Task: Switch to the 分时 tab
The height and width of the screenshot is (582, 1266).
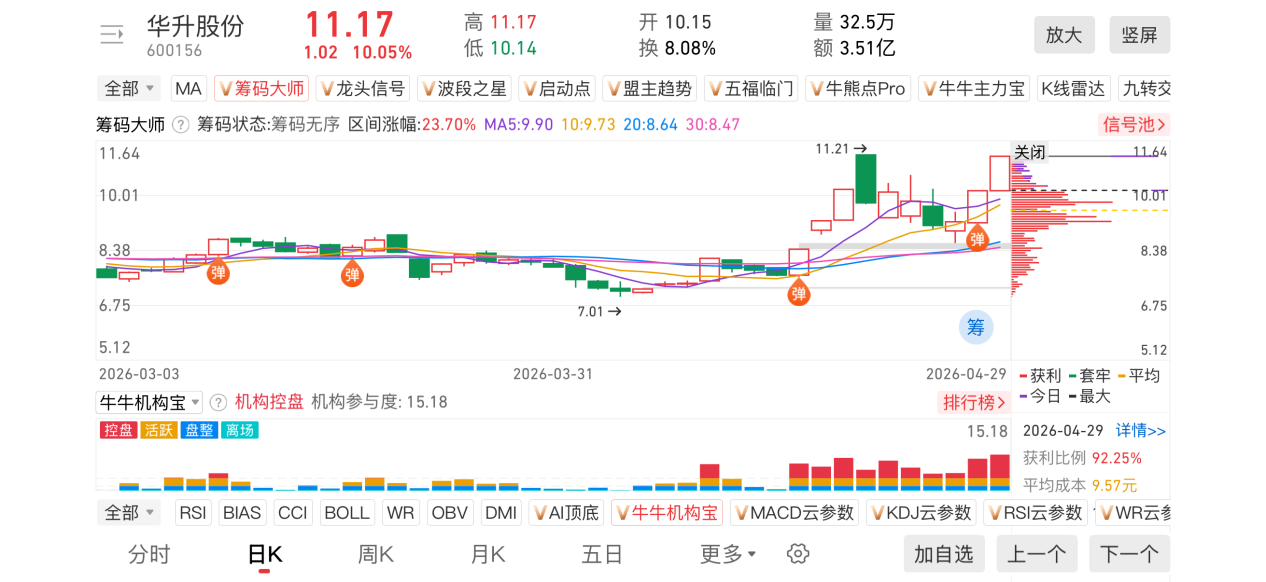Action: [149, 553]
